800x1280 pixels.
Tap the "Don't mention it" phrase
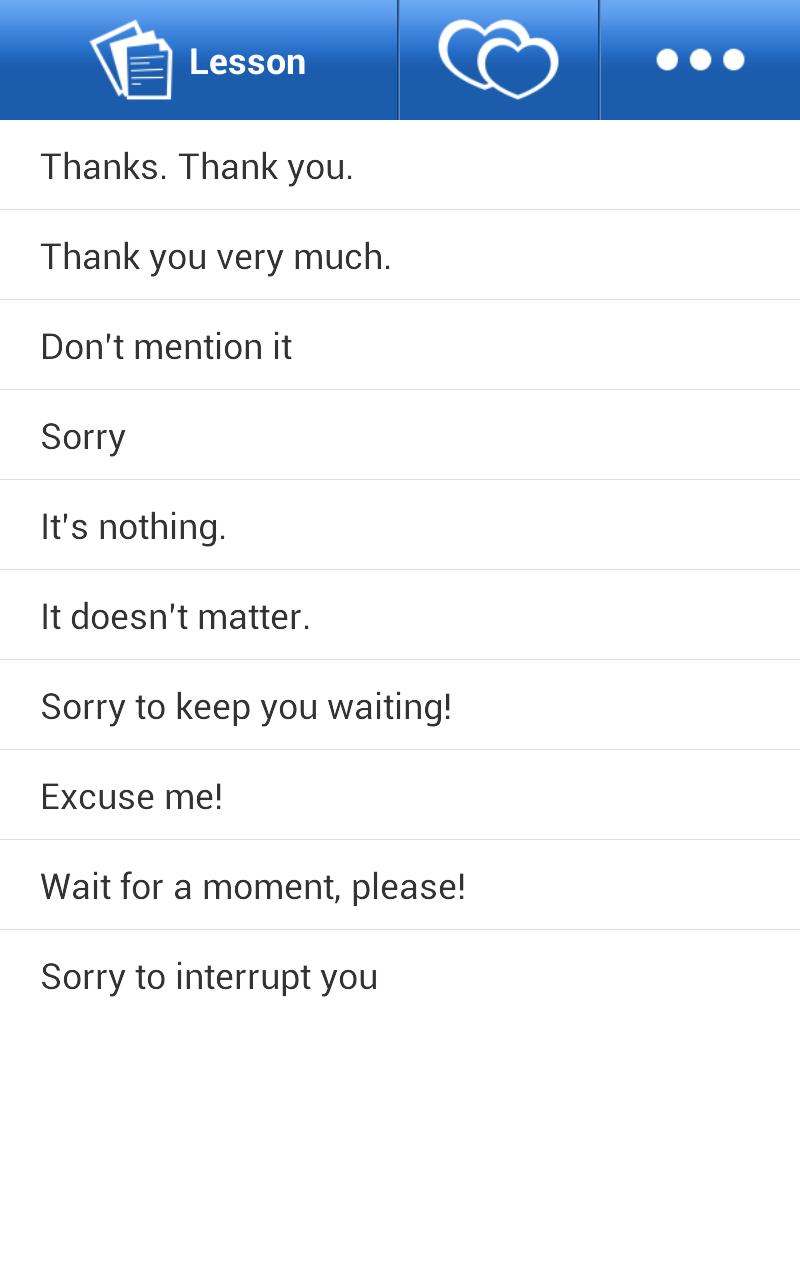[x=166, y=346]
